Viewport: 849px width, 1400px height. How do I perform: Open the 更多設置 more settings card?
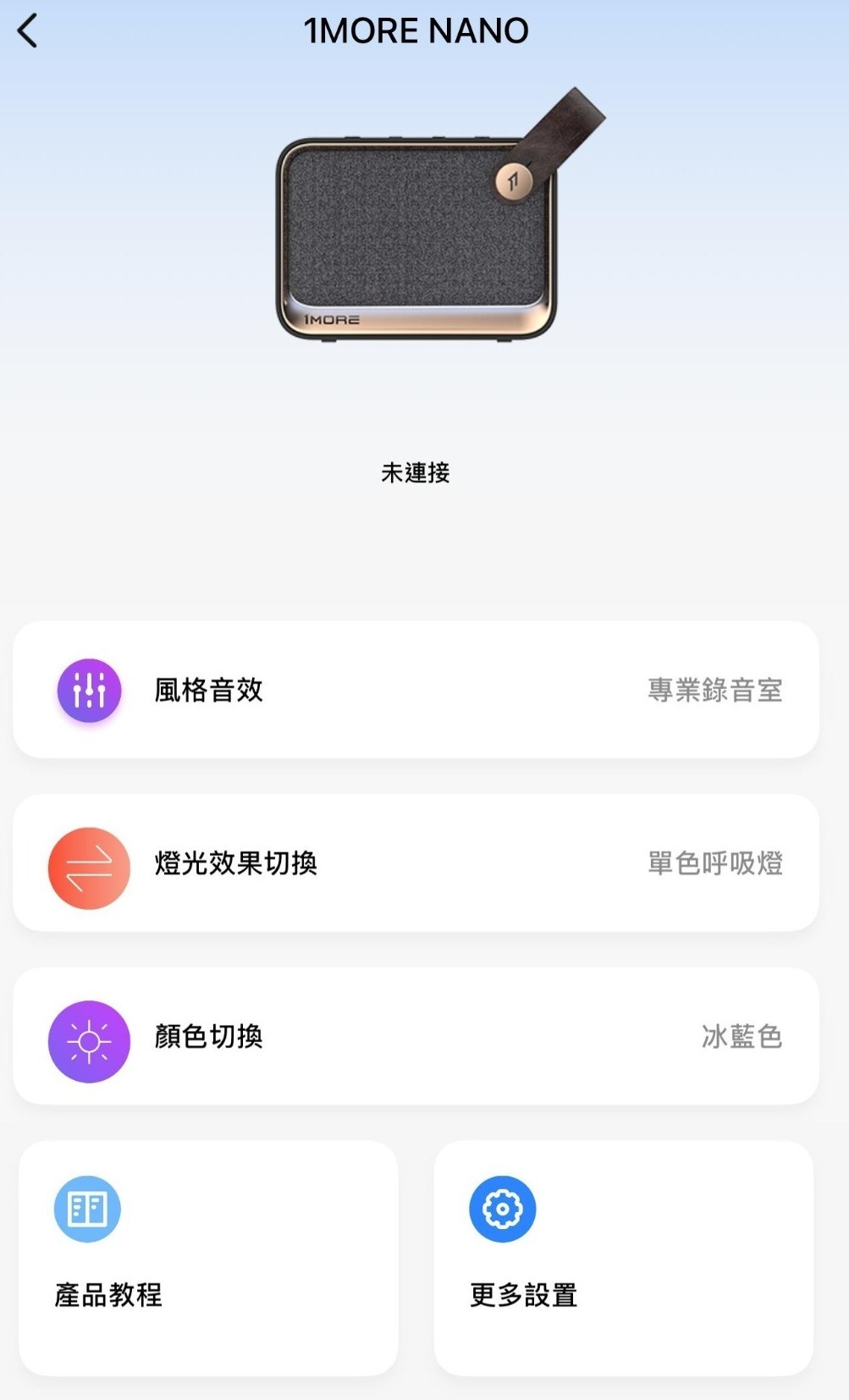click(623, 1257)
